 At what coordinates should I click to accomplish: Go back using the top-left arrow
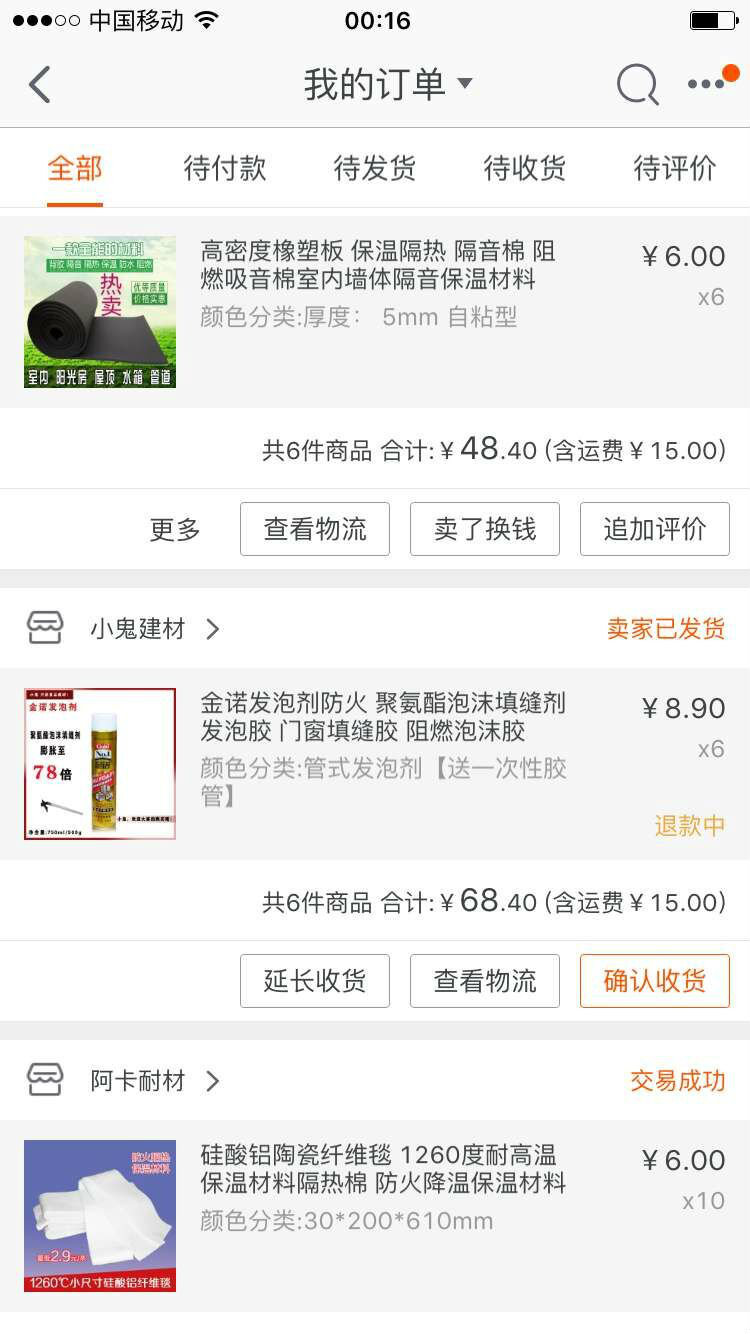click(40, 85)
